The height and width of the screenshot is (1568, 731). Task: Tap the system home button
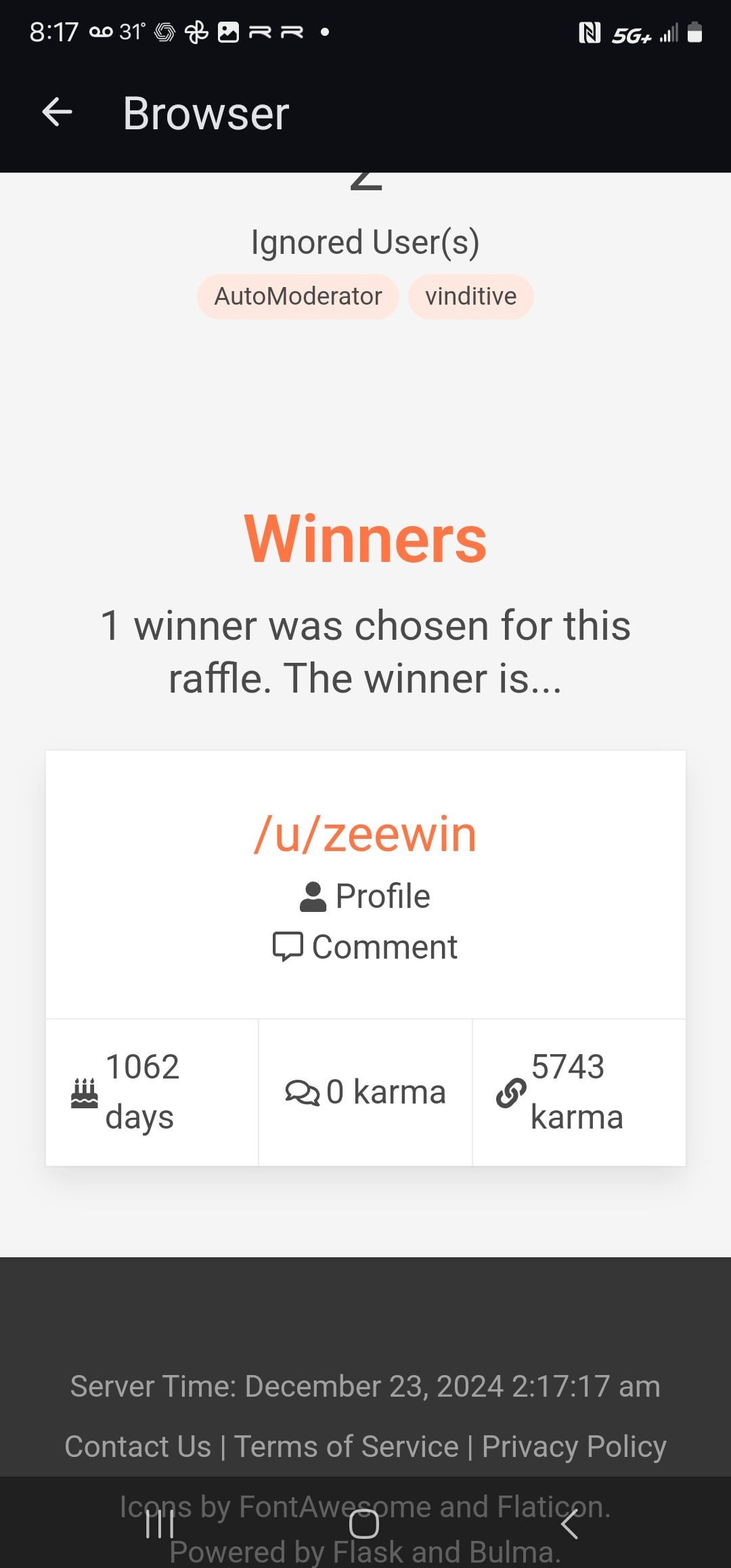[364, 1525]
